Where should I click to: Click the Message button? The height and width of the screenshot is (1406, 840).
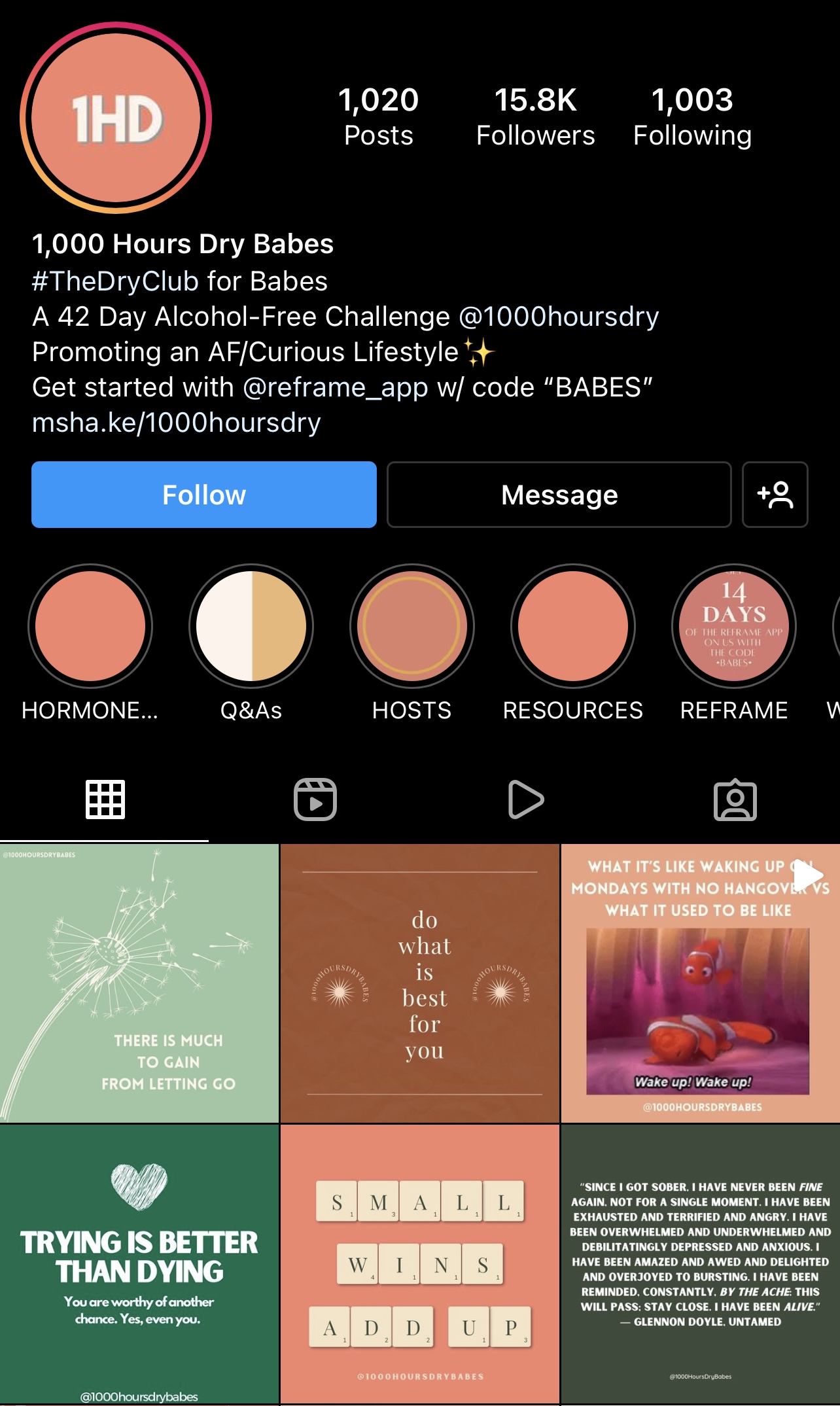[558, 495]
